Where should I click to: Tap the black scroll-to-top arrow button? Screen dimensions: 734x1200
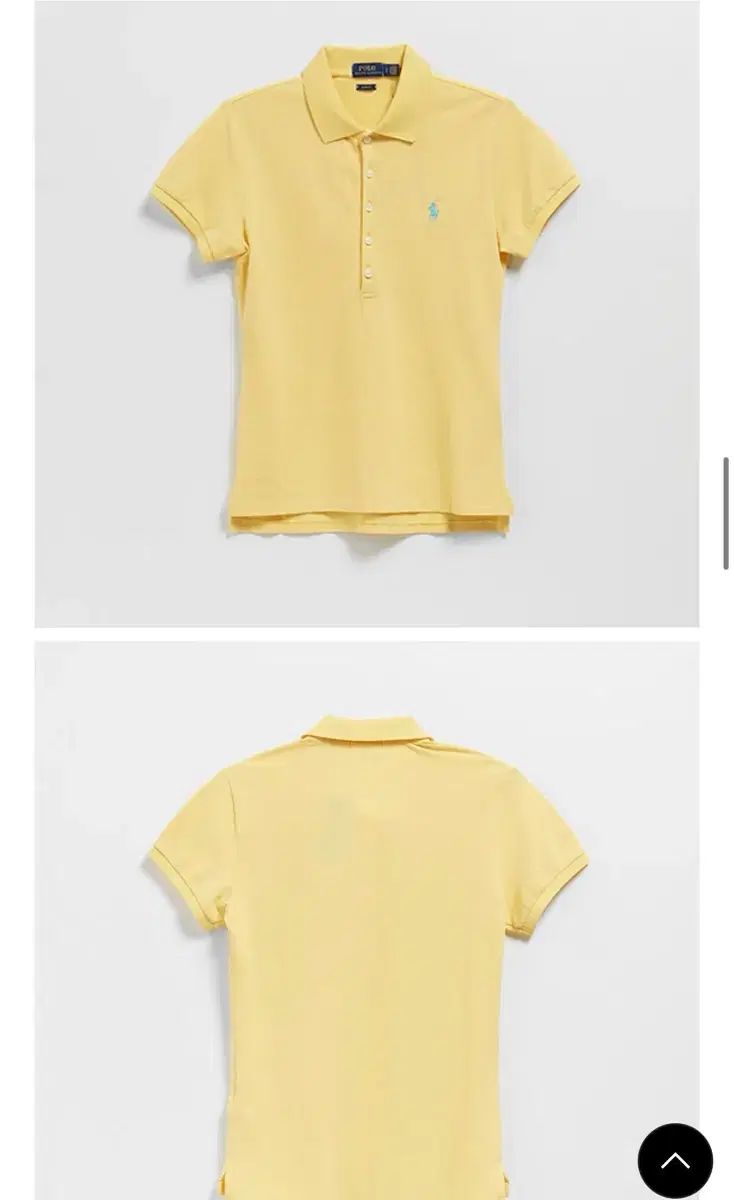tap(675, 1160)
